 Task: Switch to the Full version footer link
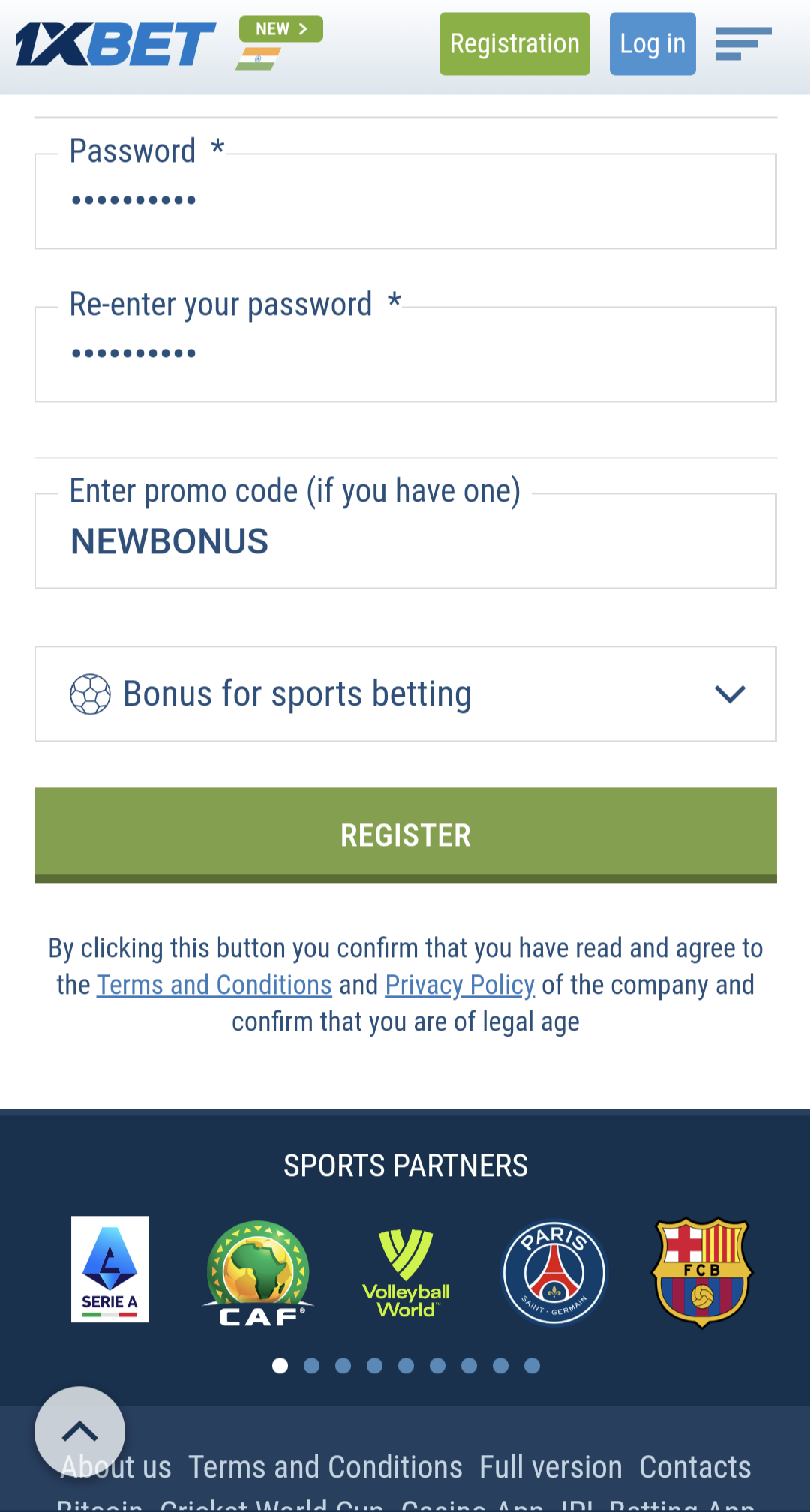click(x=550, y=1467)
